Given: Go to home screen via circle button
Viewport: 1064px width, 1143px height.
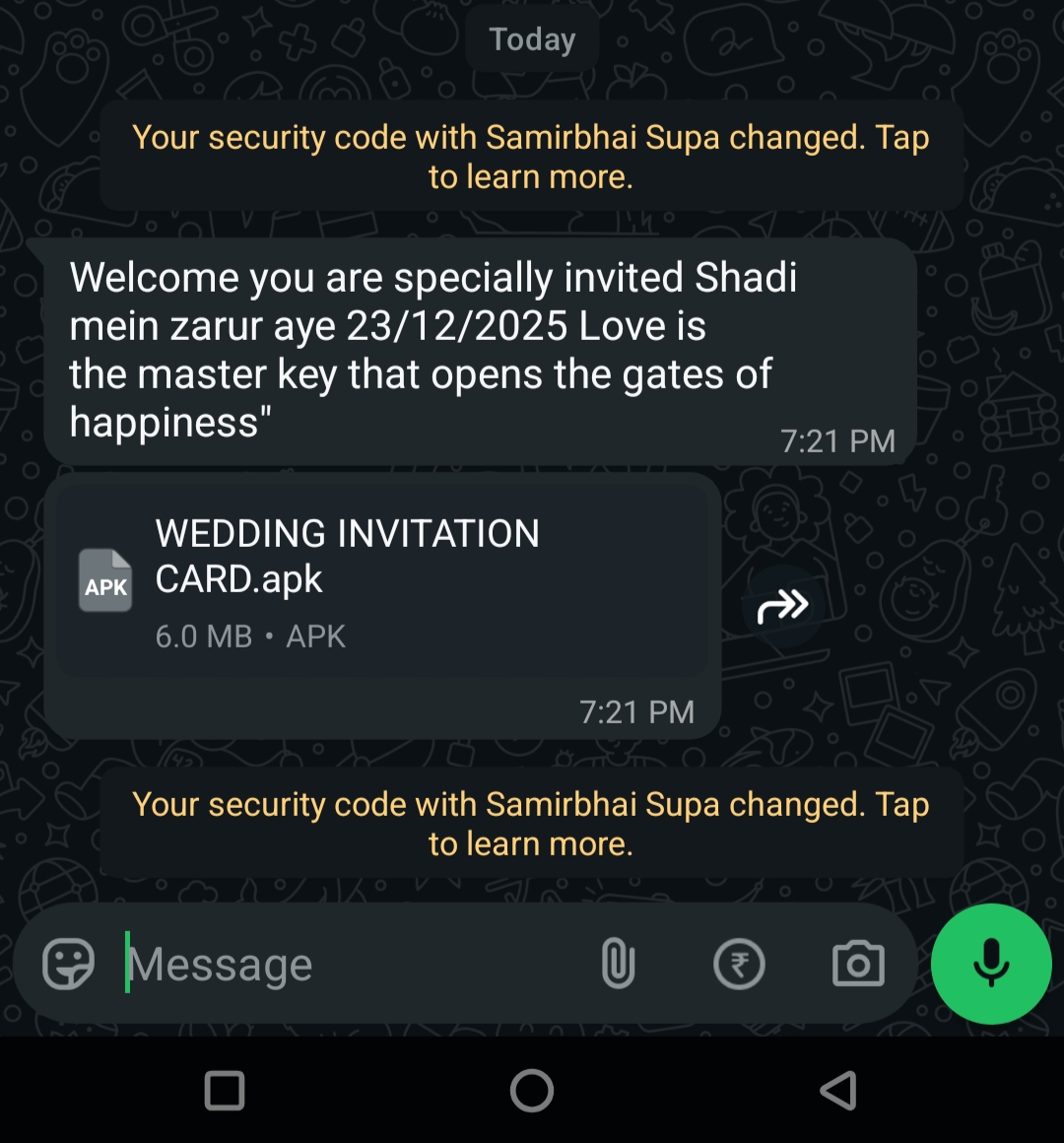Looking at the screenshot, I should 532,1091.
